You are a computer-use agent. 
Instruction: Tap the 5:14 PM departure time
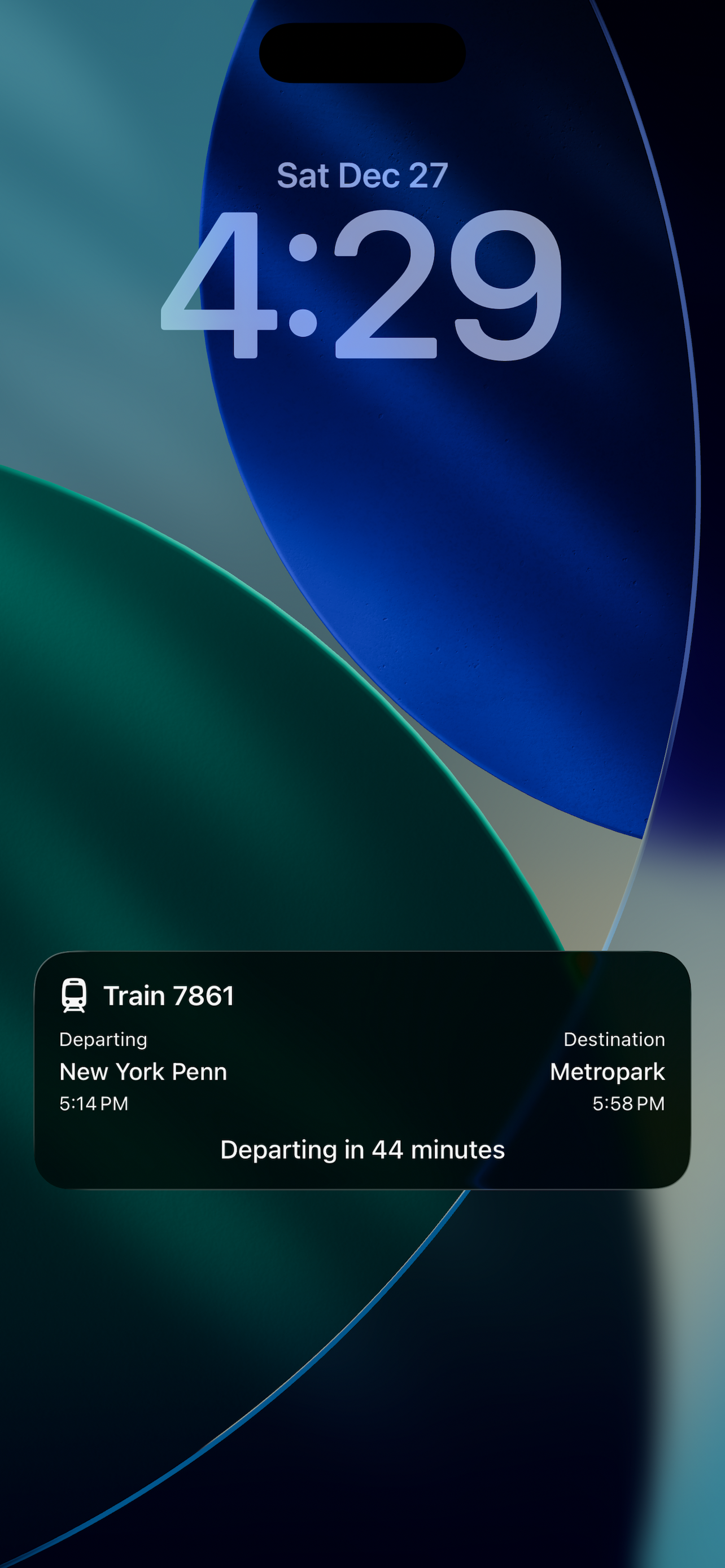pyautogui.click(x=94, y=1103)
